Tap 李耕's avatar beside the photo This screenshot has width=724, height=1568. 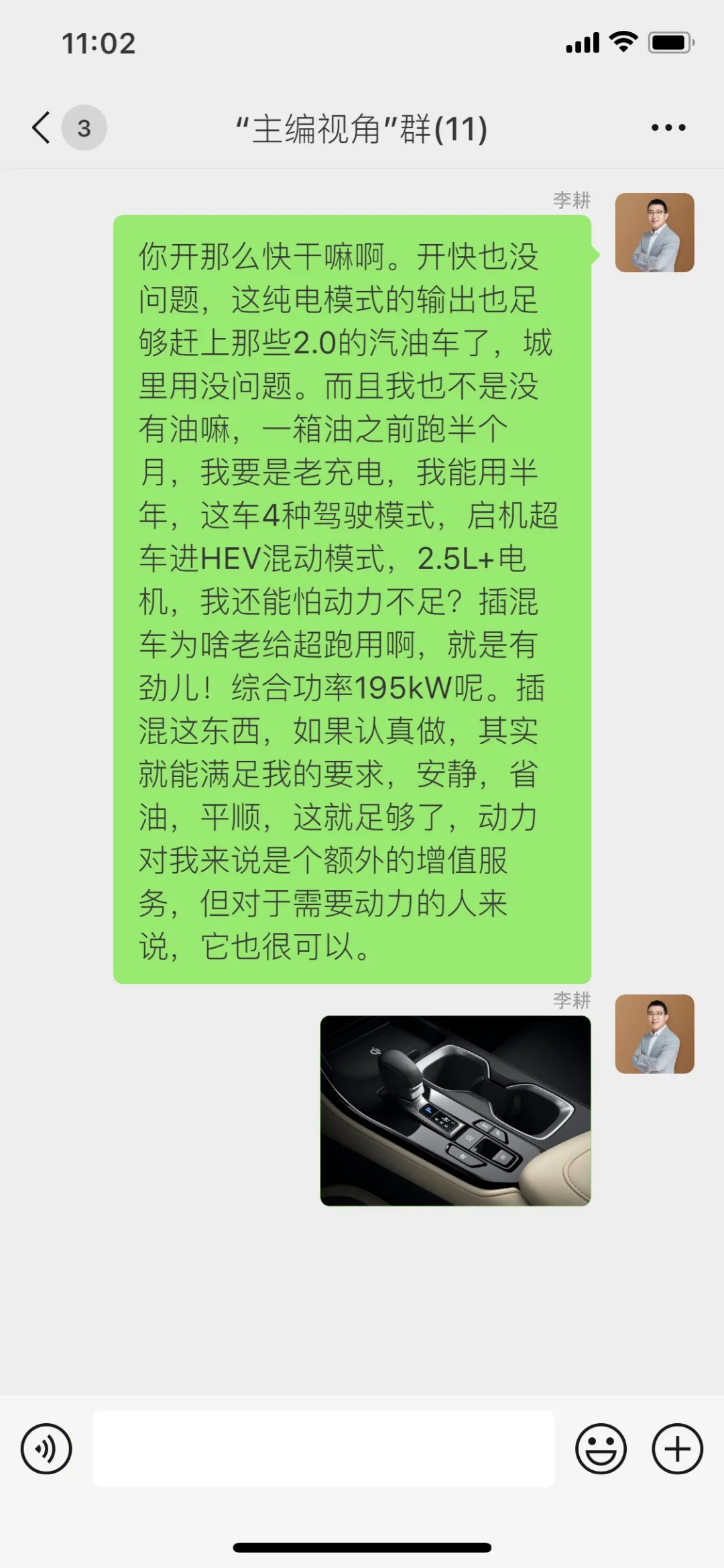click(654, 1034)
